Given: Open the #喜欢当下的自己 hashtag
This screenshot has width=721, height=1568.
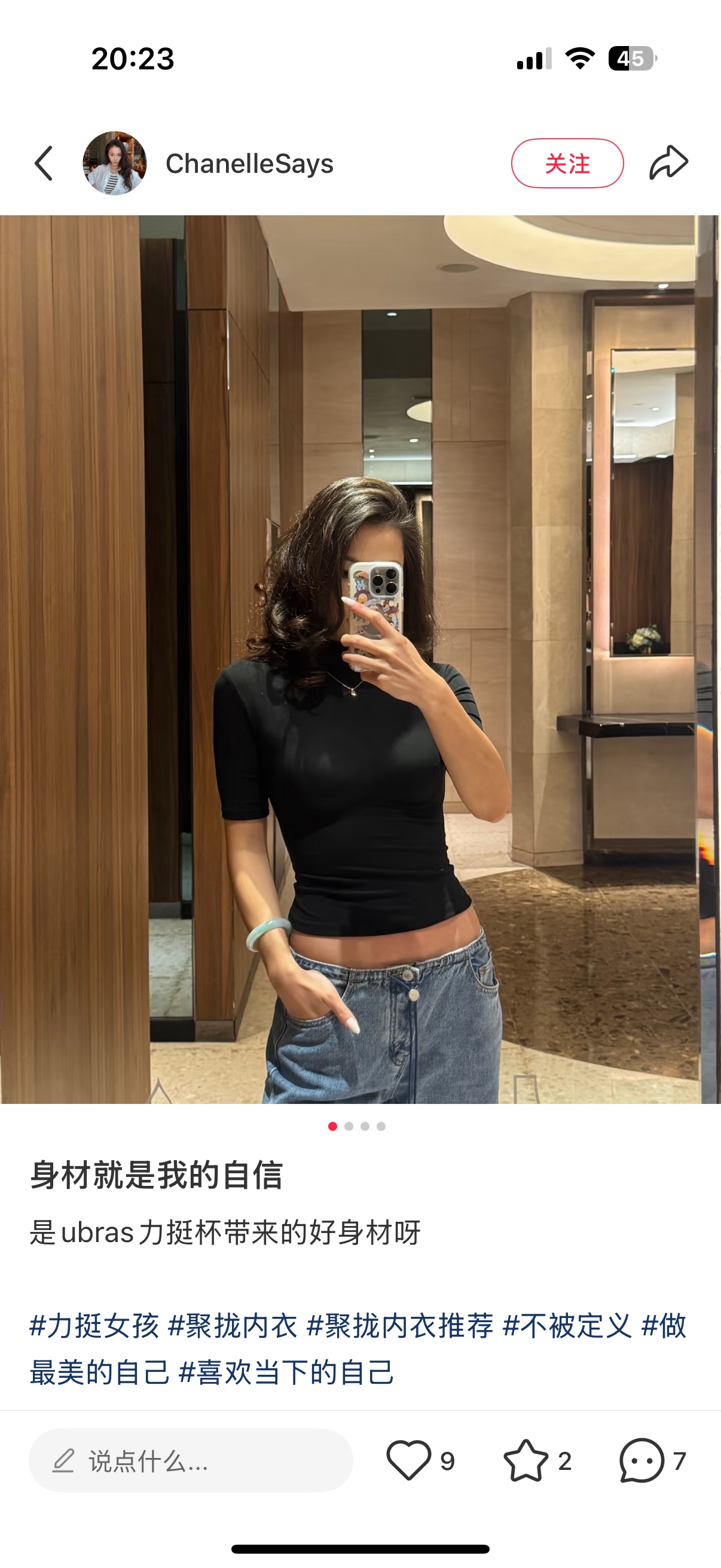Looking at the screenshot, I should [286, 1372].
